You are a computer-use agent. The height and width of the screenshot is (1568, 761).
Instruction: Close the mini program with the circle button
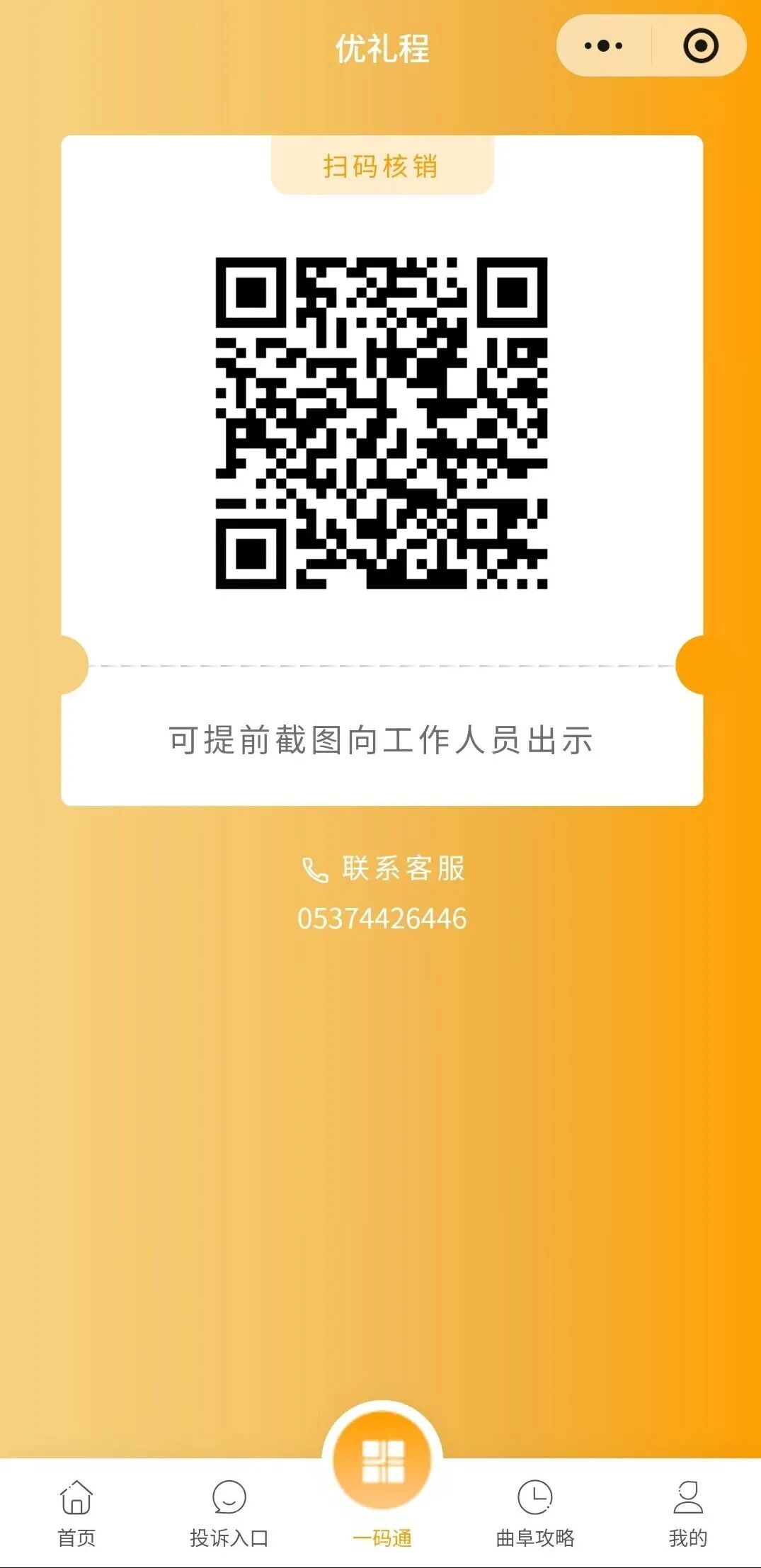point(700,46)
